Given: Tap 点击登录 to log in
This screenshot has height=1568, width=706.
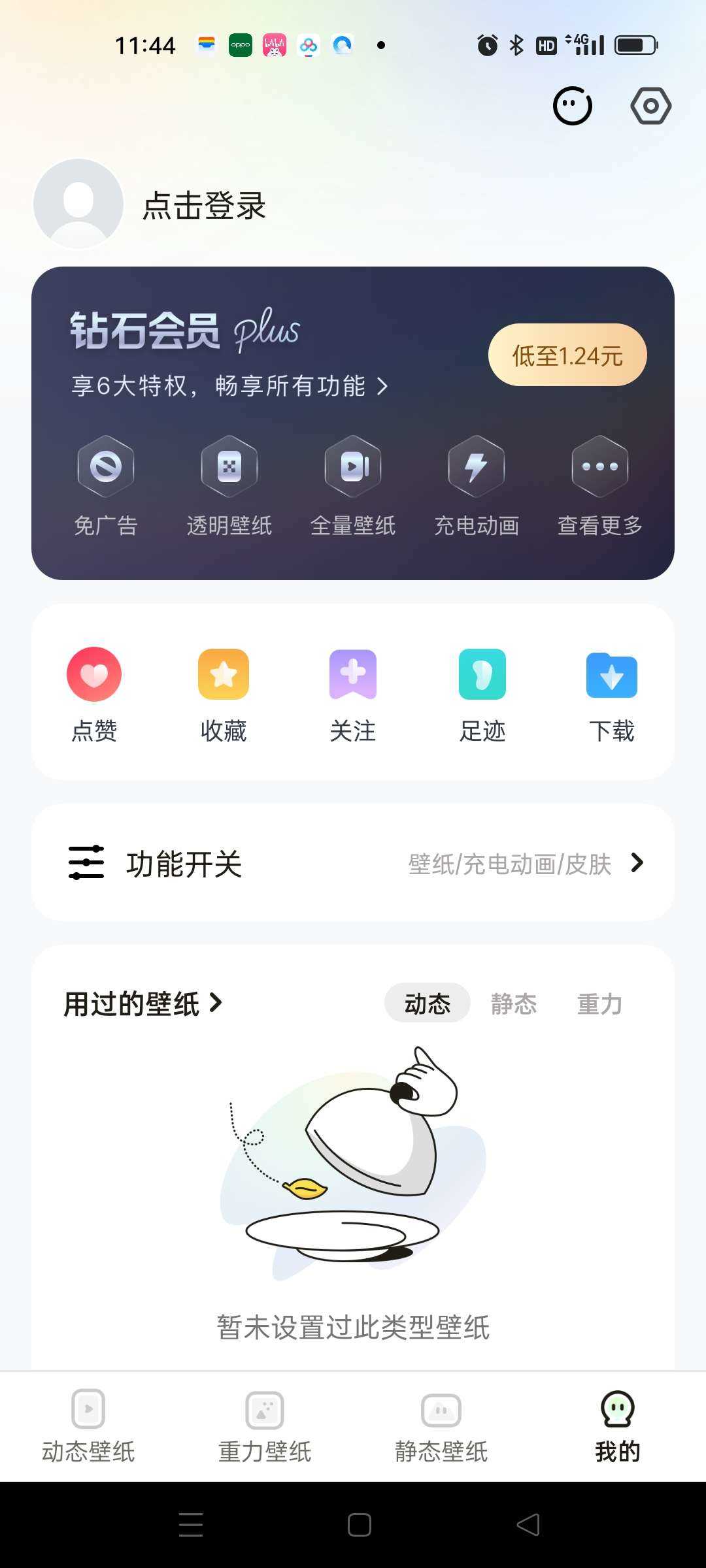Looking at the screenshot, I should [205, 204].
